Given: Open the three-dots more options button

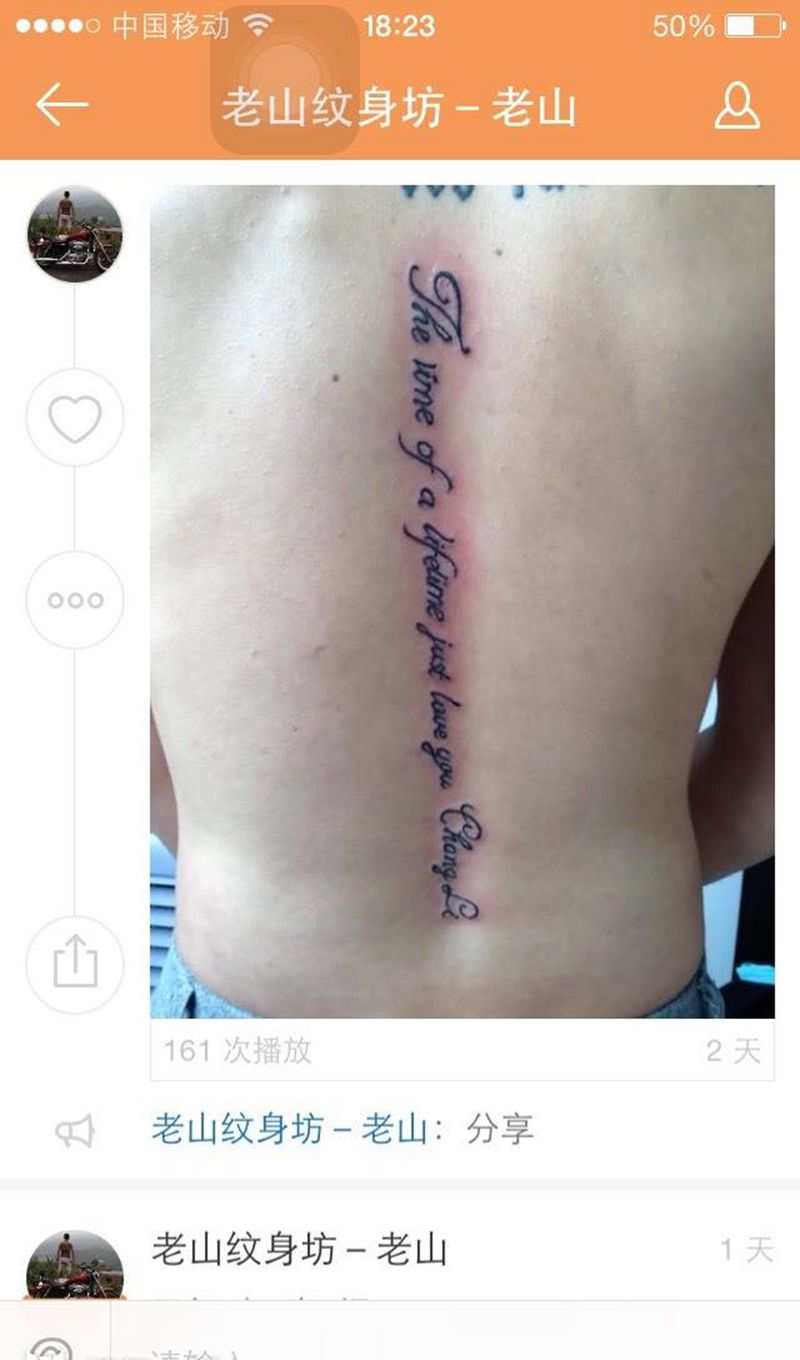Looking at the screenshot, I should (x=75, y=601).
